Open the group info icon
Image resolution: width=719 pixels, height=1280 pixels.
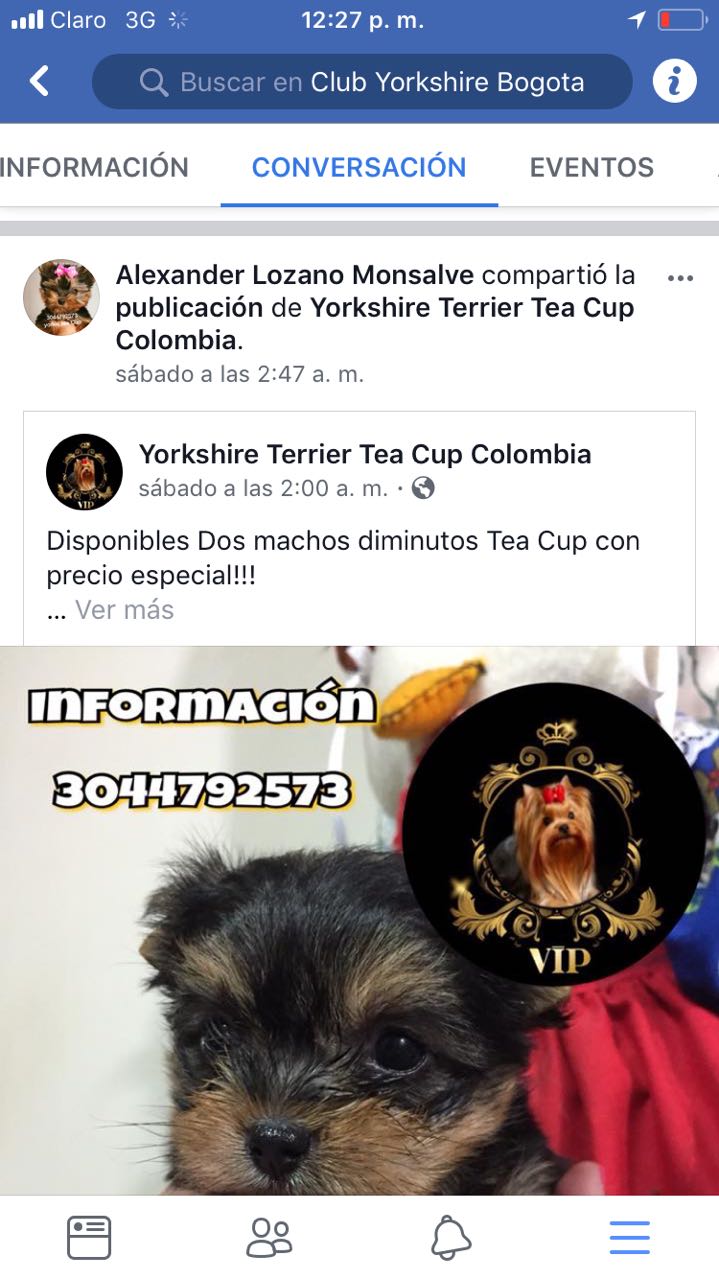[674, 81]
